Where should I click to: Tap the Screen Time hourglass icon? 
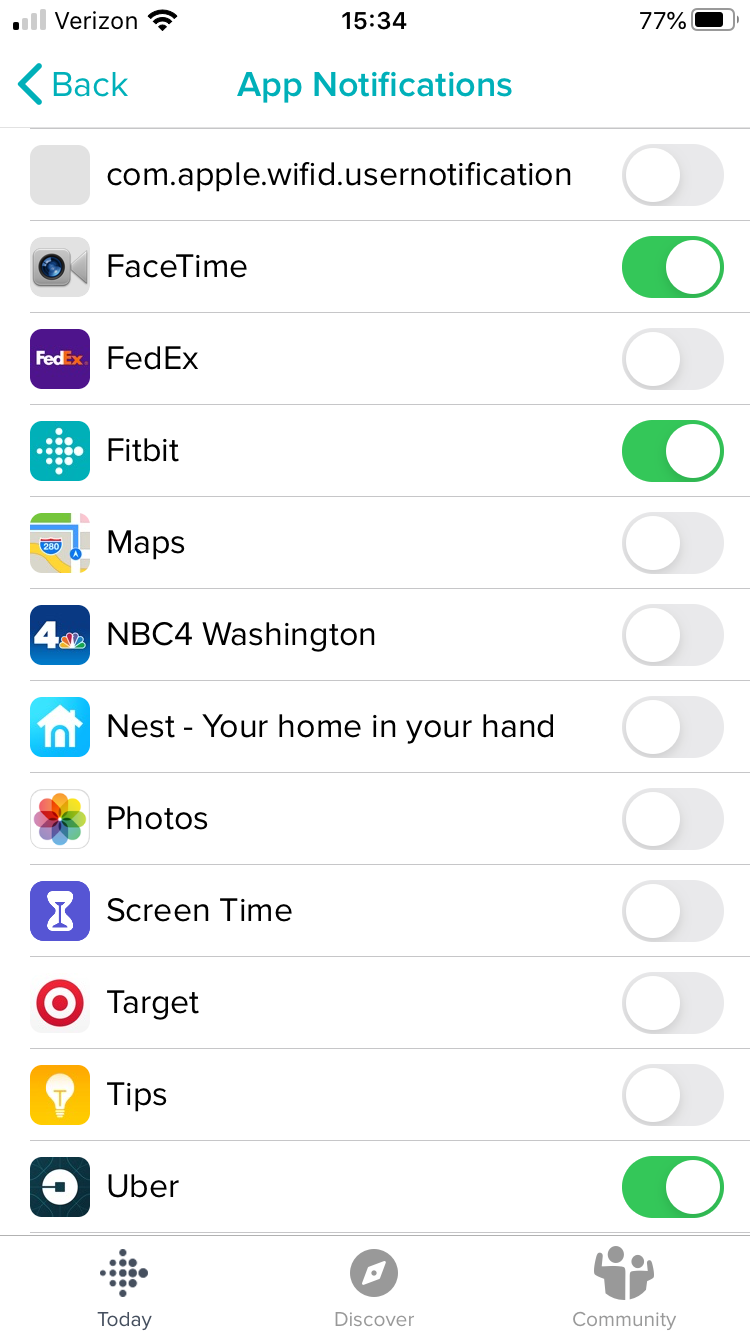(x=60, y=911)
